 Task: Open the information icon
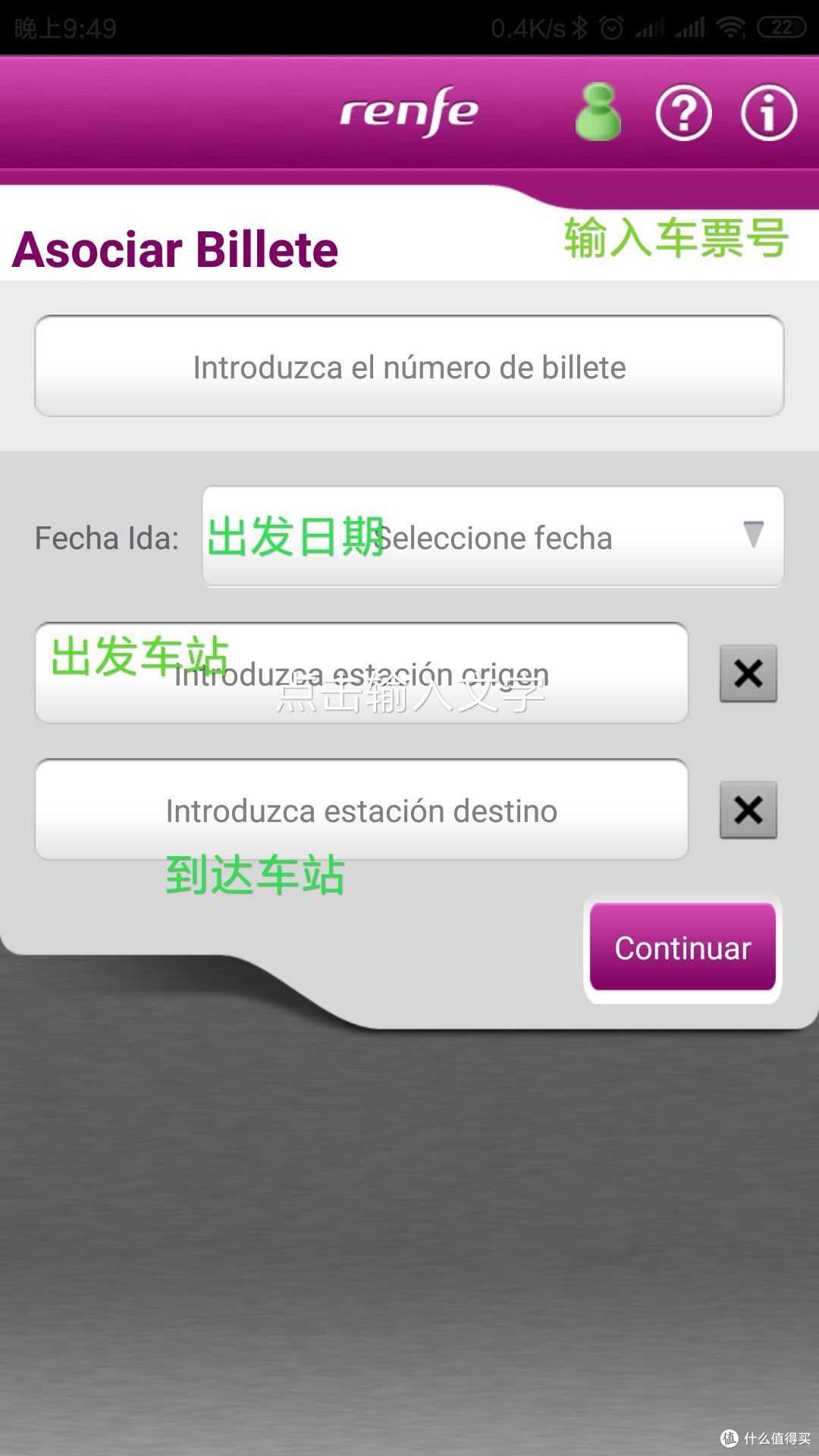point(768,113)
